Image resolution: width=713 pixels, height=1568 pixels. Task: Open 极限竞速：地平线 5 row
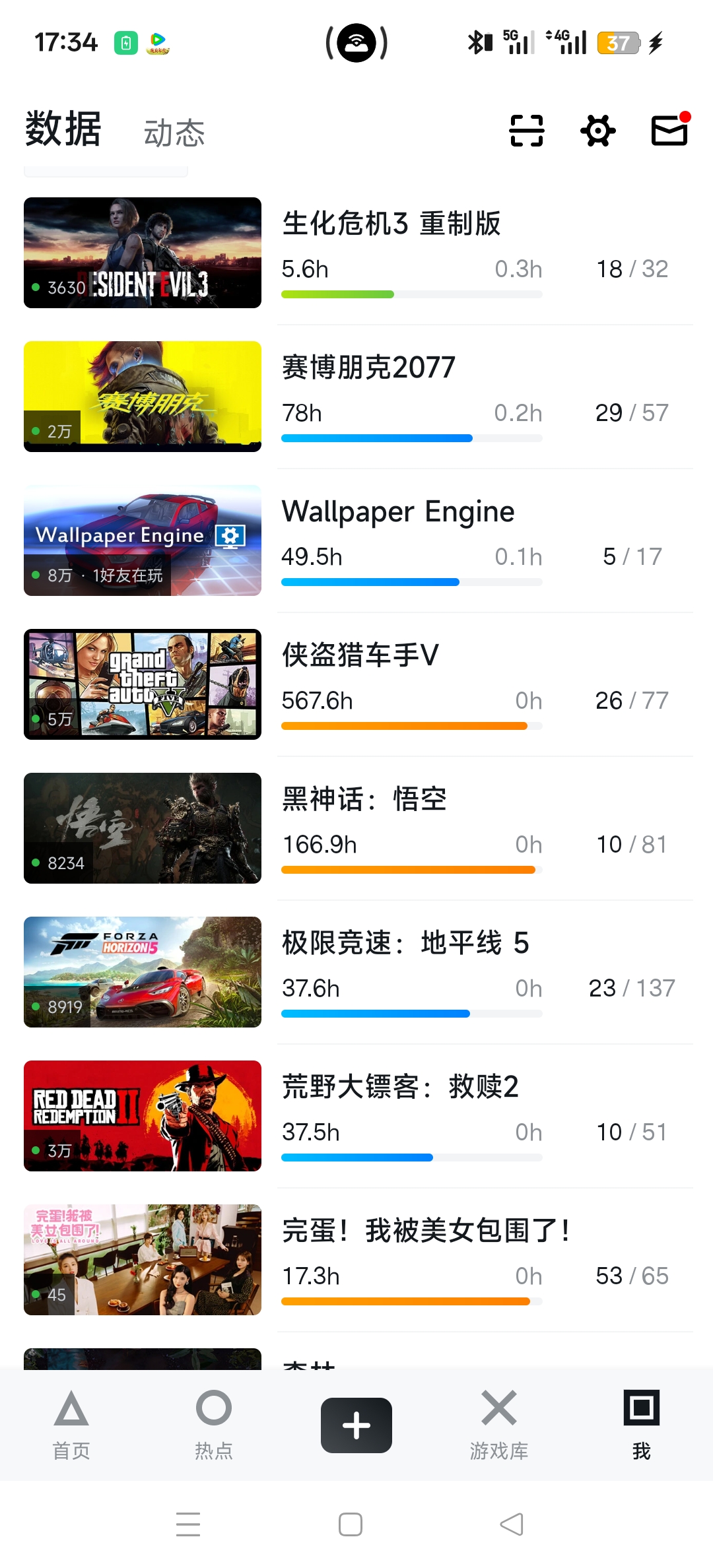[405, 944]
